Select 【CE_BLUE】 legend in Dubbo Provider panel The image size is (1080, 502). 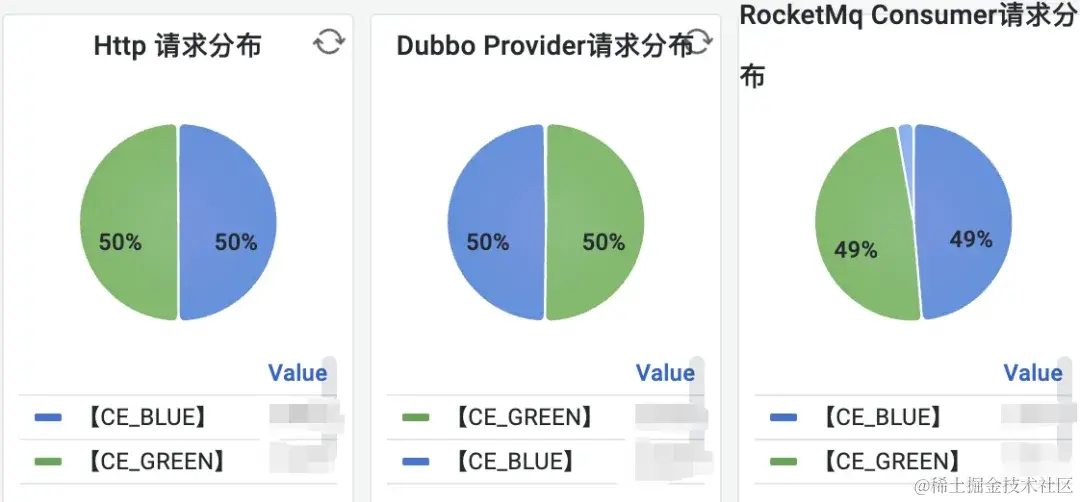click(x=515, y=461)
